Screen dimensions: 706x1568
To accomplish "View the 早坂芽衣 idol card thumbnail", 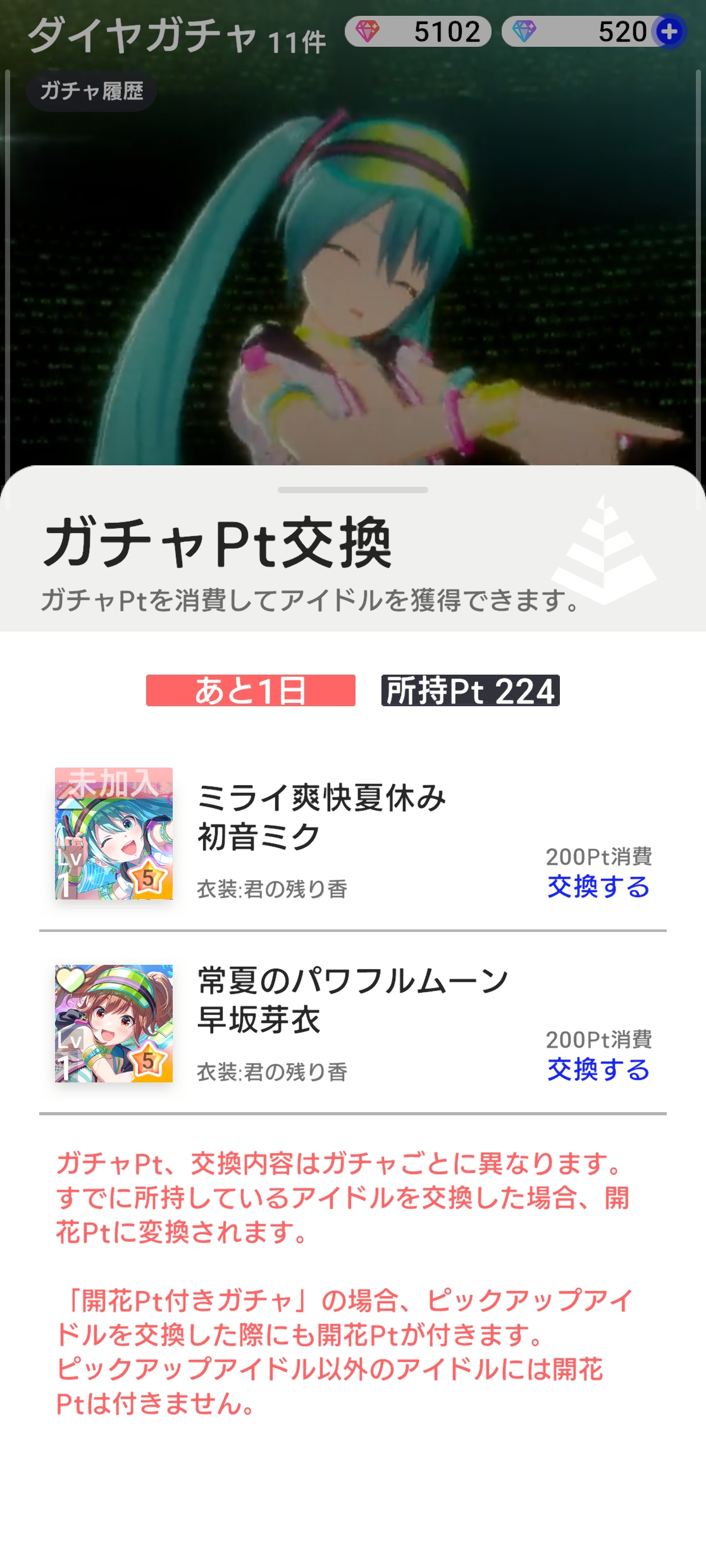I will 114,1023.
